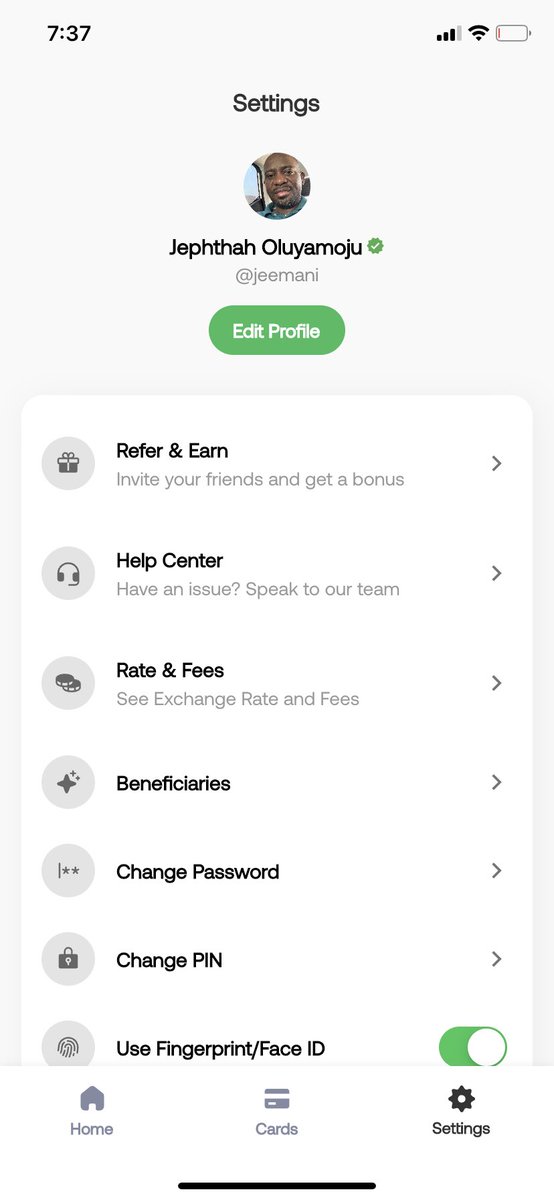Switch to the Home tab

click(92, 1111)
